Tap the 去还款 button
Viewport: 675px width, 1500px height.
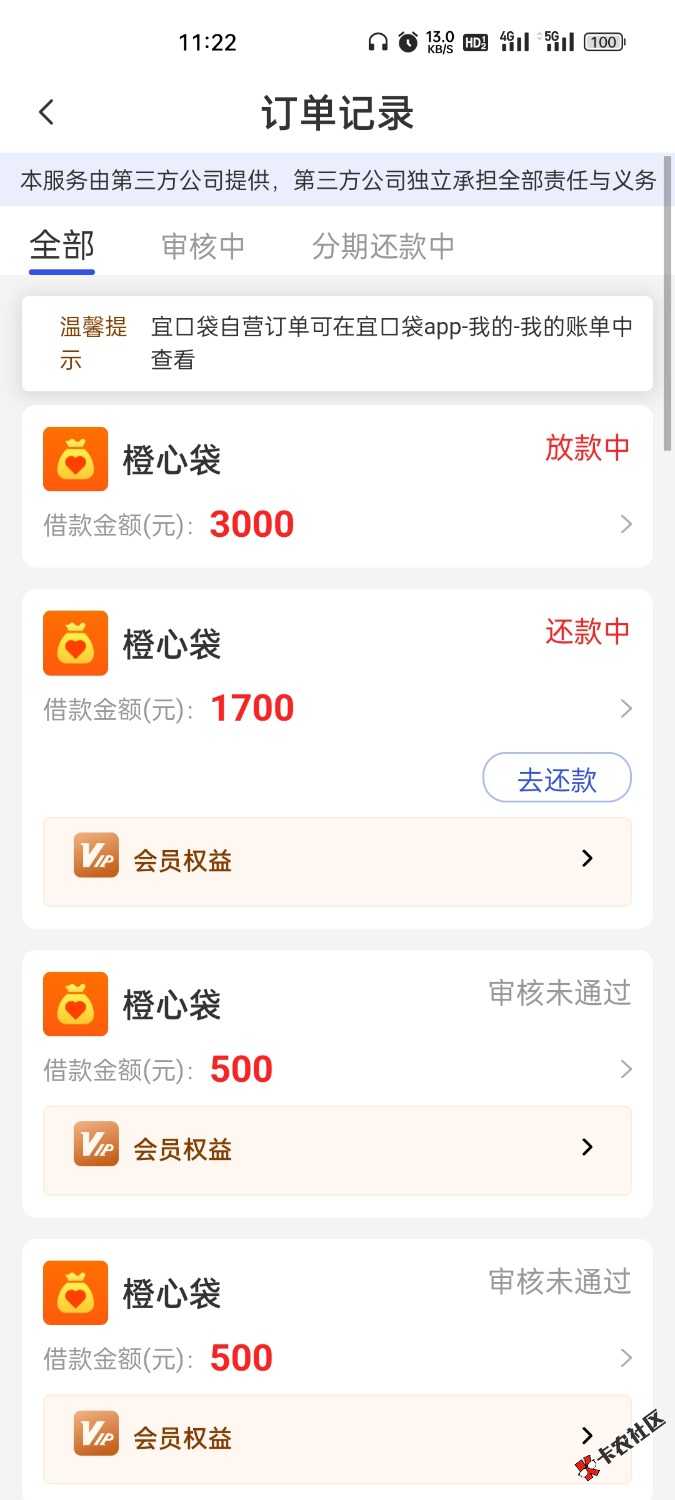click(557, 779)
